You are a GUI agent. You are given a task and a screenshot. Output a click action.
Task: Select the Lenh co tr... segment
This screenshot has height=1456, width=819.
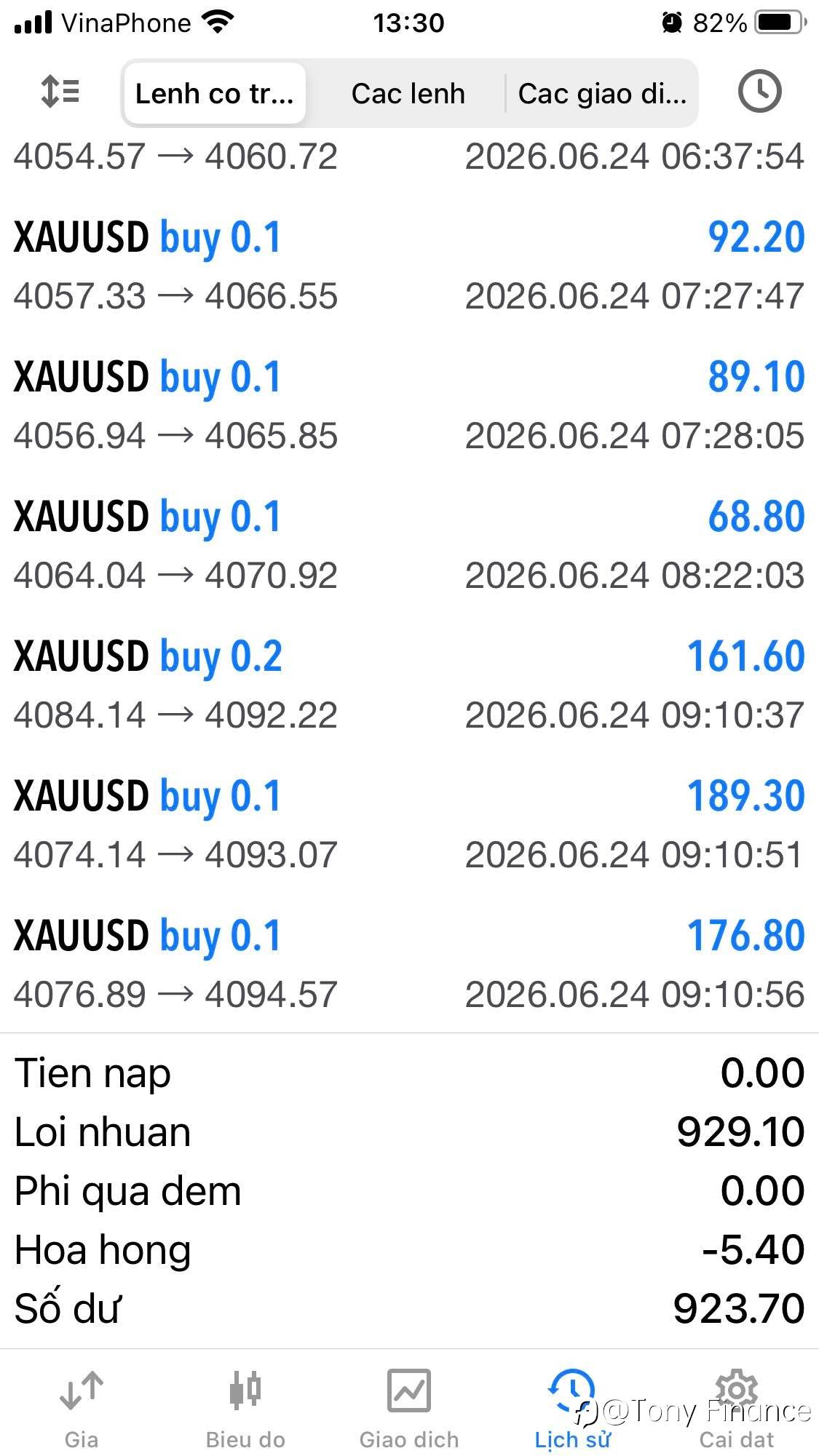[x=215, y=93]
